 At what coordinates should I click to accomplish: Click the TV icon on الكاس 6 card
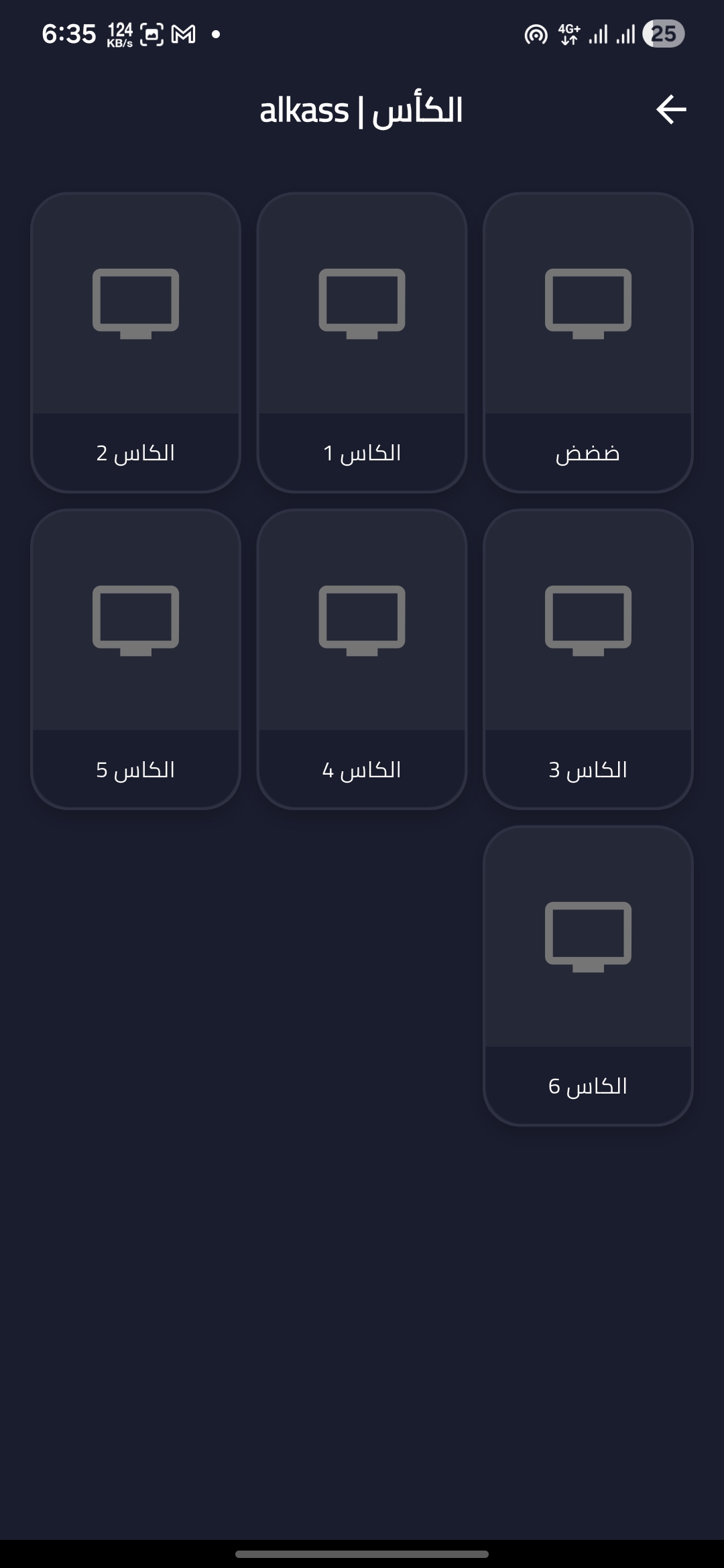(588, 937)
